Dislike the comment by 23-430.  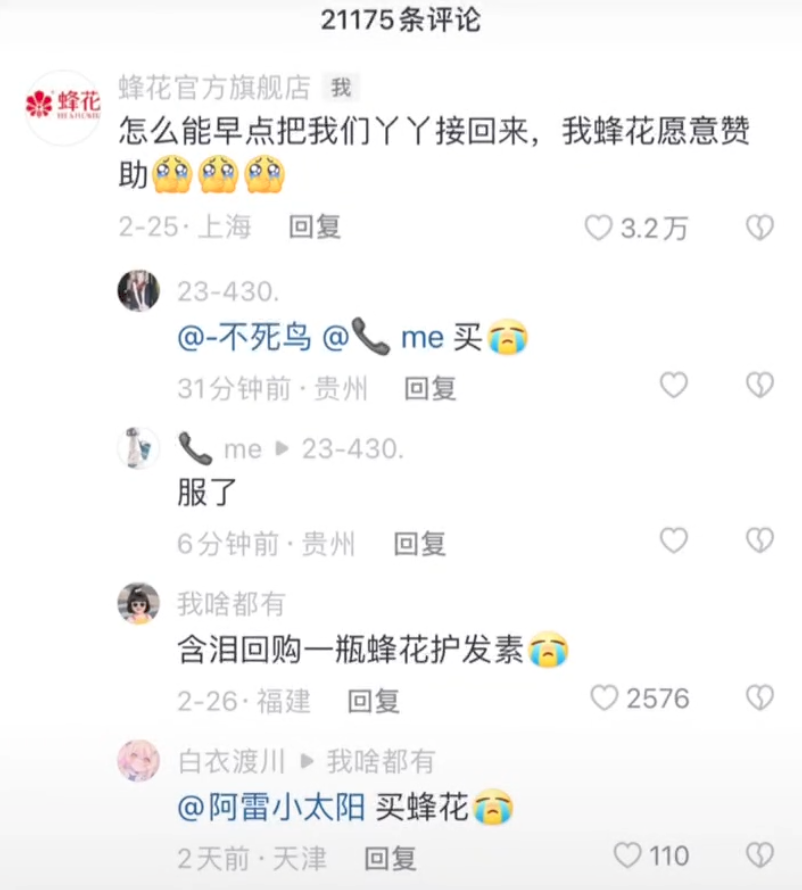tap(760, 385)
